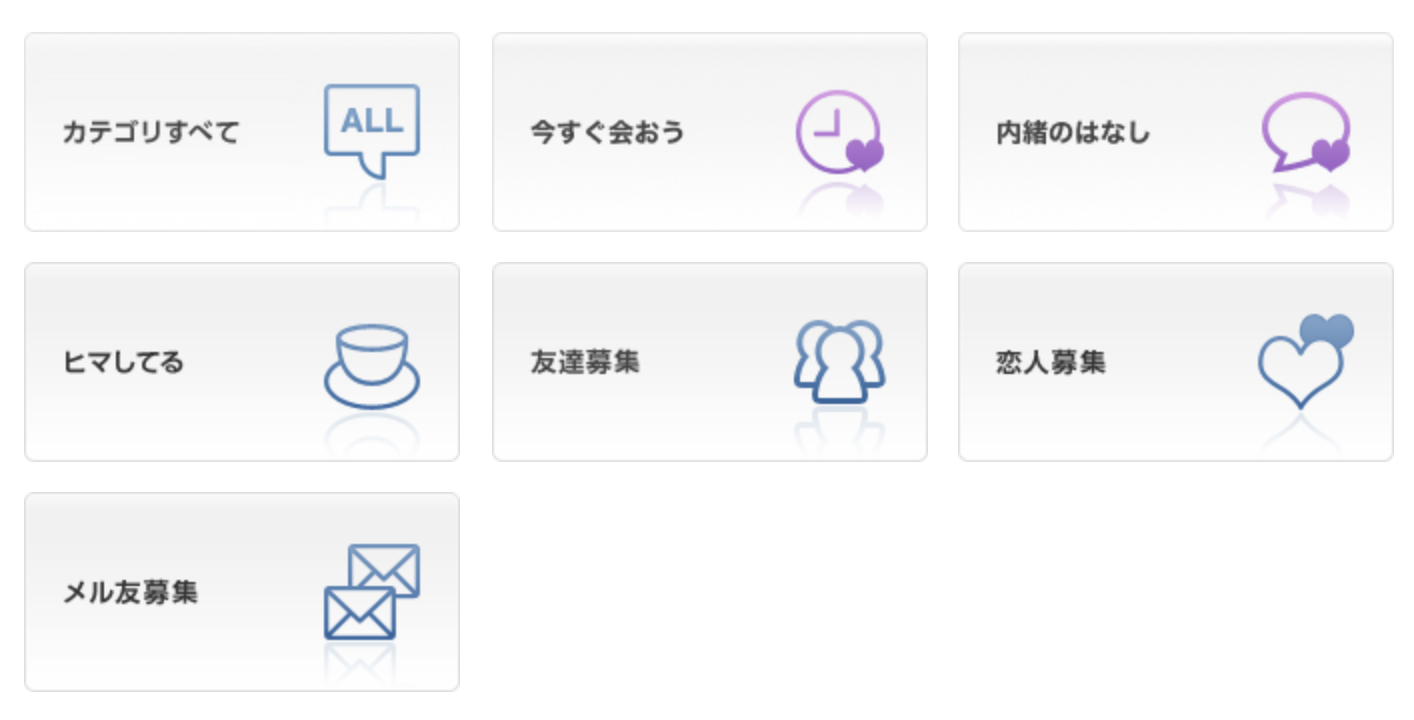Select the 恋人募集 category
The height and width of the screenshot is (720, 1414).
[1175, 362]
